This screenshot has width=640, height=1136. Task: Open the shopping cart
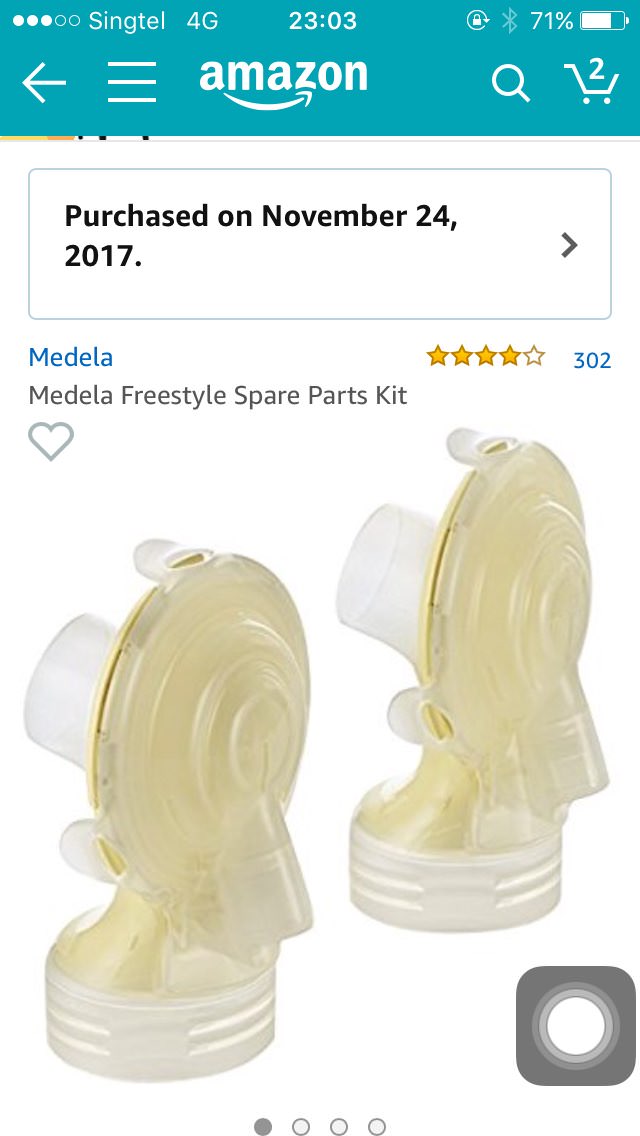(591, 83)
